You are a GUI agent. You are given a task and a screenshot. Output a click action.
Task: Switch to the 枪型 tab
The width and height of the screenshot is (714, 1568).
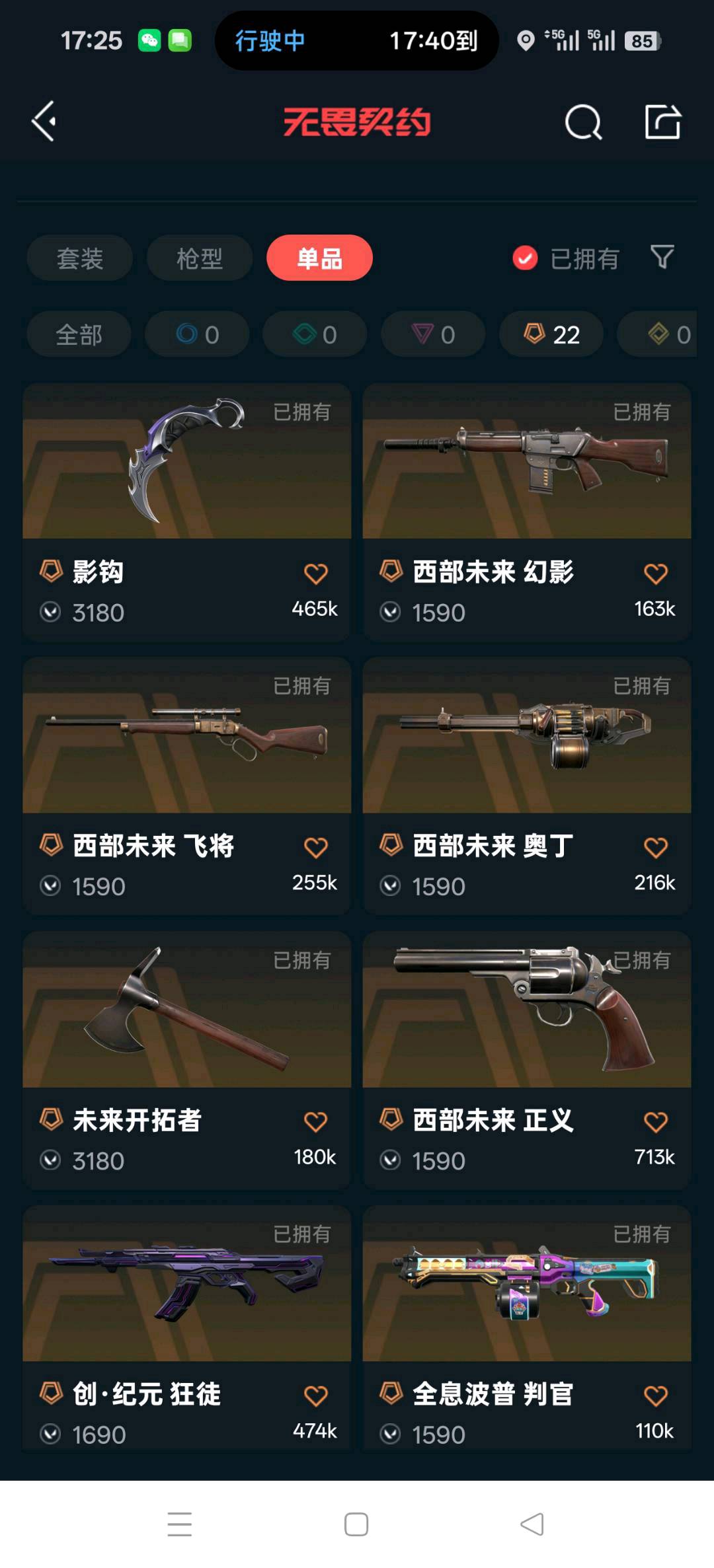(200, 258)
